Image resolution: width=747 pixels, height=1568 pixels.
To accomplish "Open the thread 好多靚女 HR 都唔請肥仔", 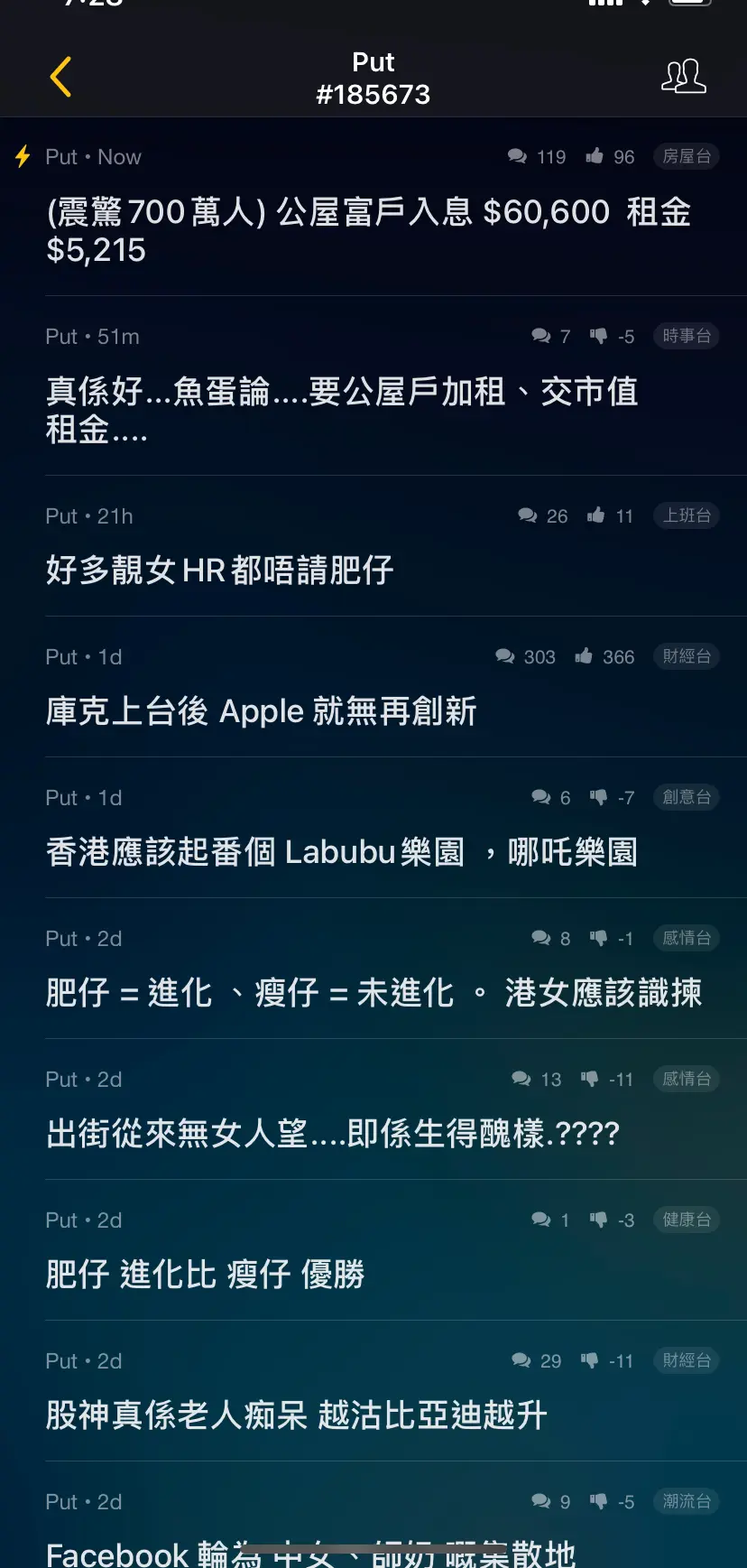I will 373,546.
